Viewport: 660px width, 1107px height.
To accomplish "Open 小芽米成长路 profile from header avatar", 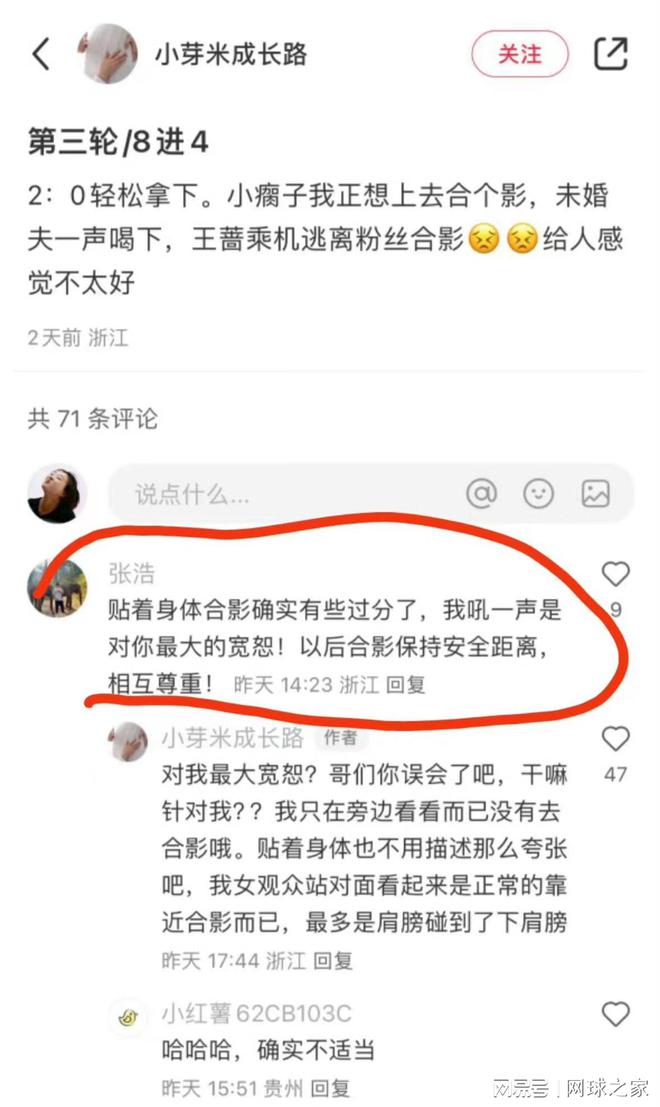I will click(x=108, y=54).
